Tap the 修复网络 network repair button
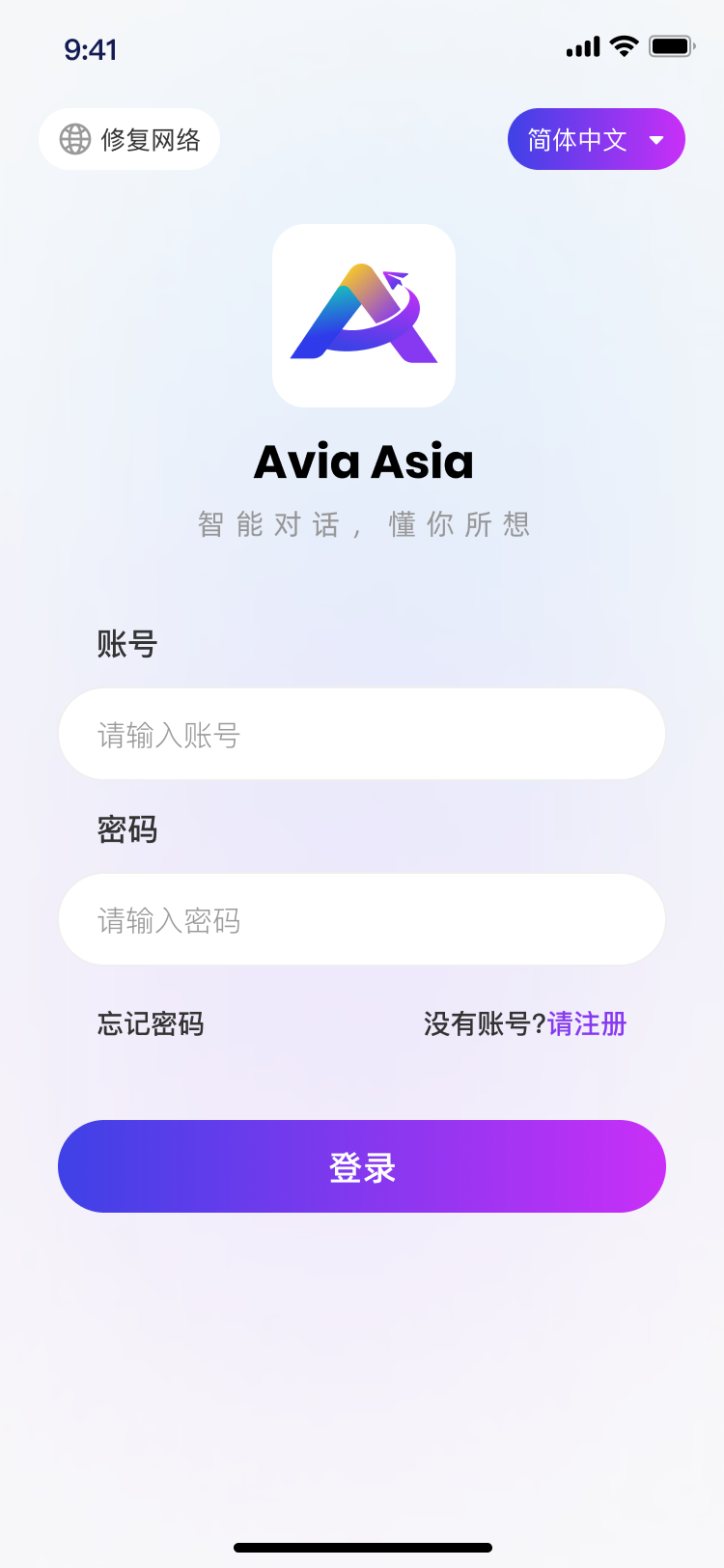 [129, 139]
